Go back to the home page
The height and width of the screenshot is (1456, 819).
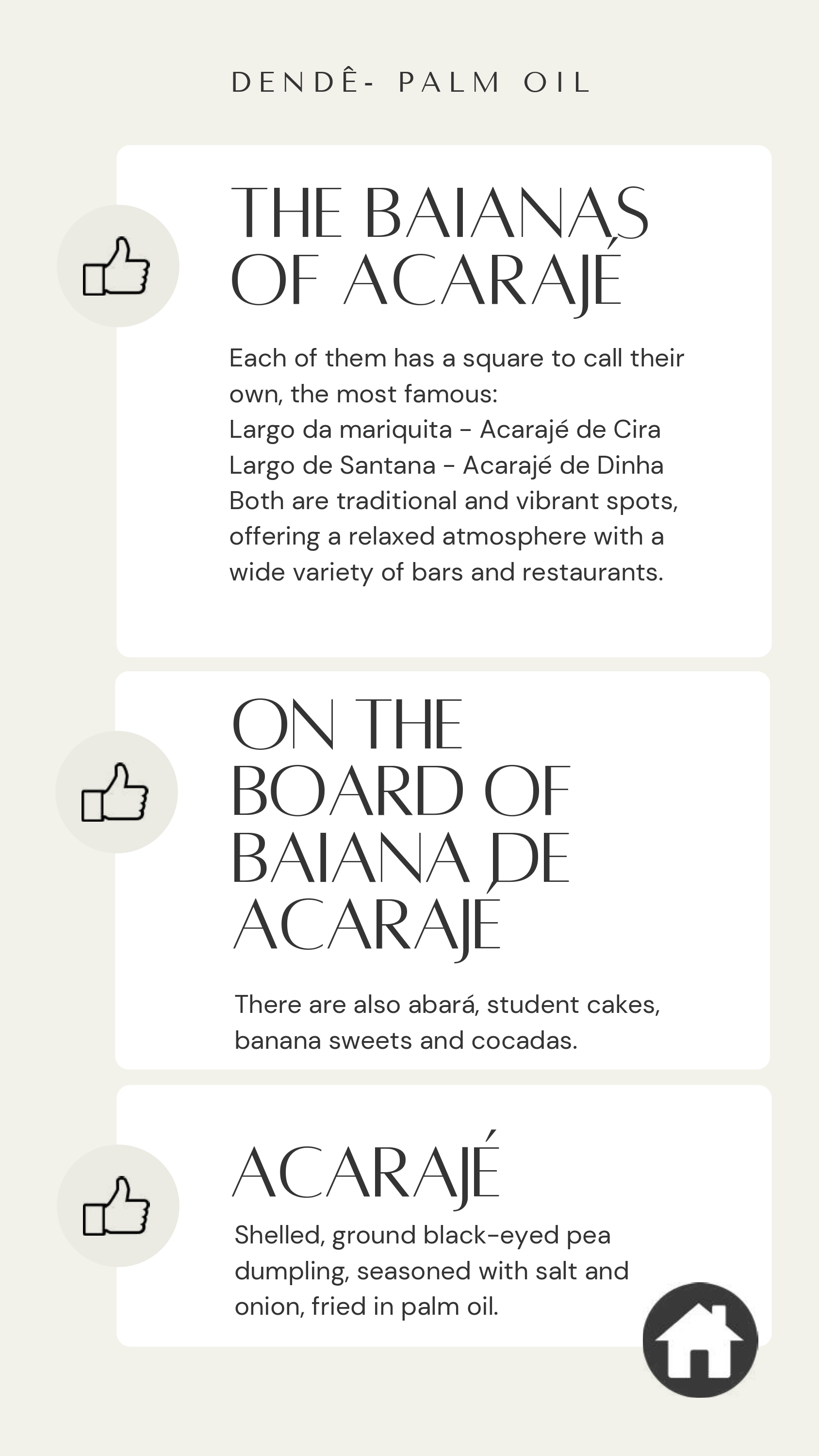click(700, 1340)
